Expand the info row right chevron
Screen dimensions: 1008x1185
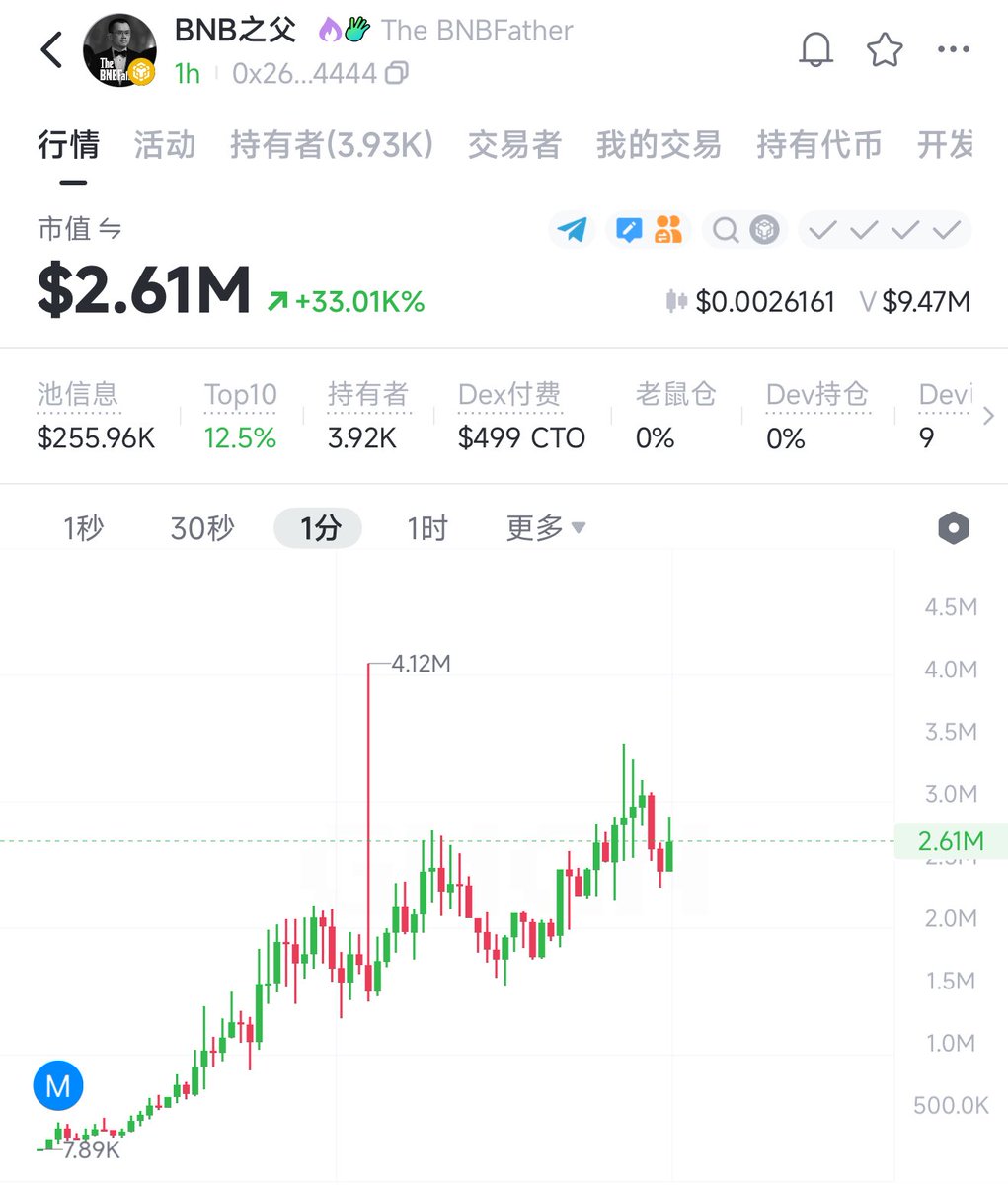[989, 417]
